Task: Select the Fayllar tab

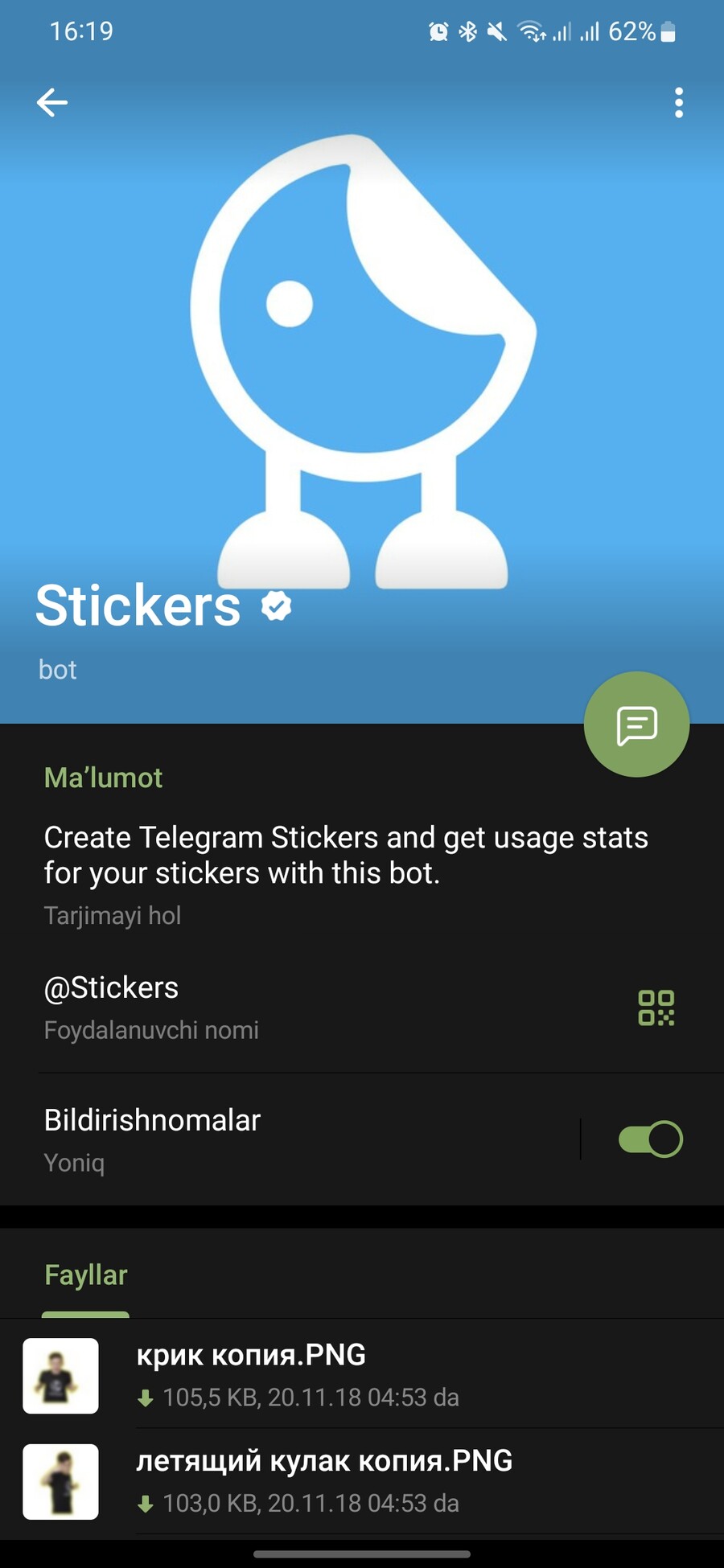Action: pos(86,1275)
